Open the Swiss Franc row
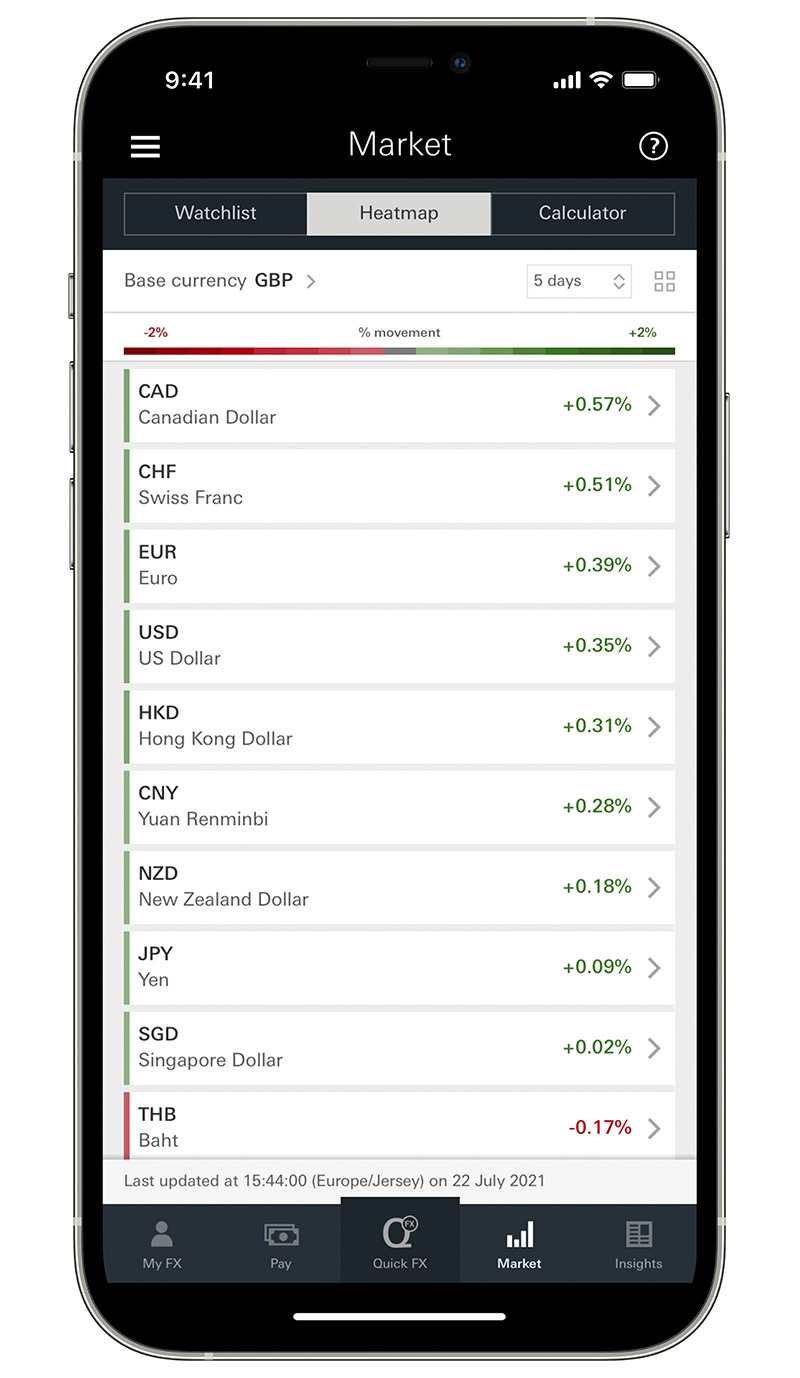The image size is (800, 1378). [x=399, y=485]
